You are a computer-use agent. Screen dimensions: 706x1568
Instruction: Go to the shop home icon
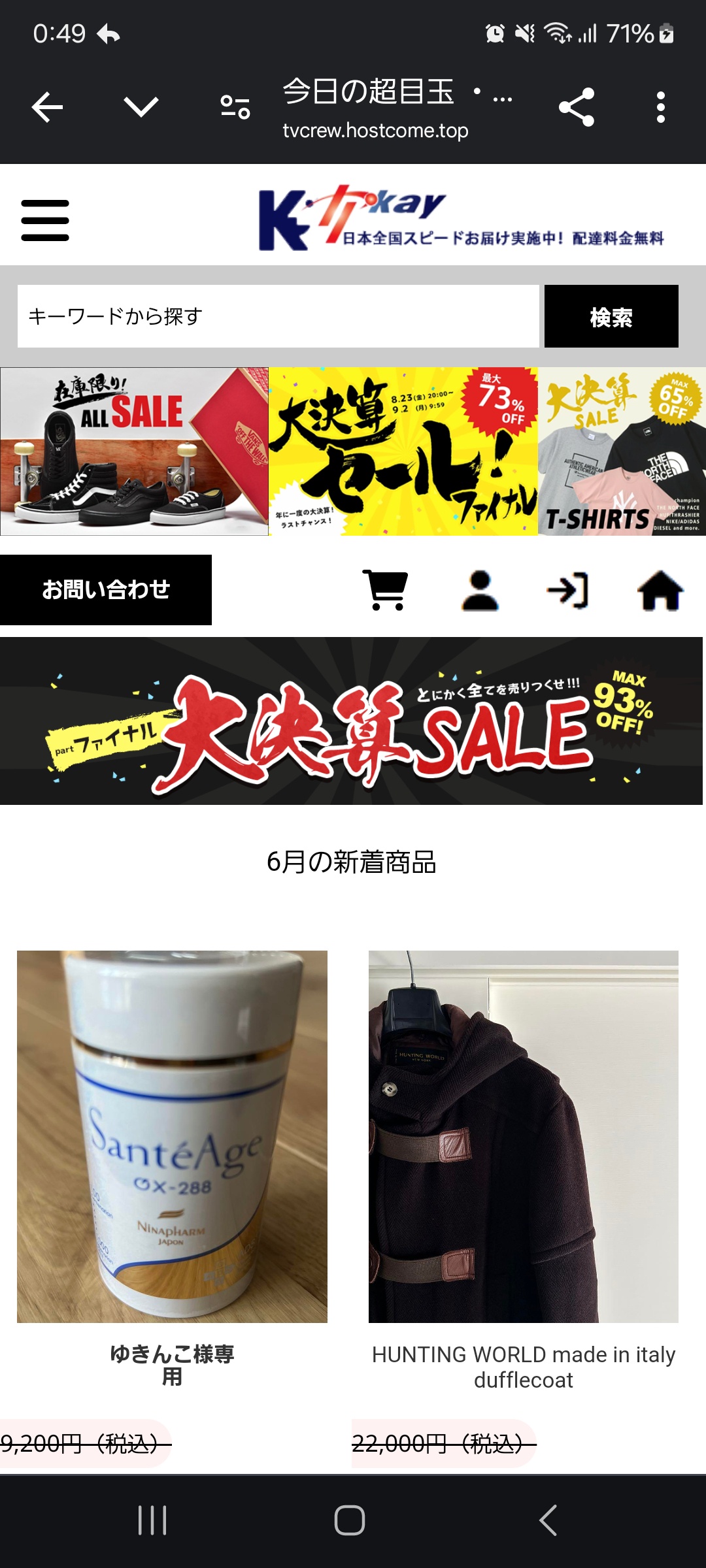click(x=660, y=590)
